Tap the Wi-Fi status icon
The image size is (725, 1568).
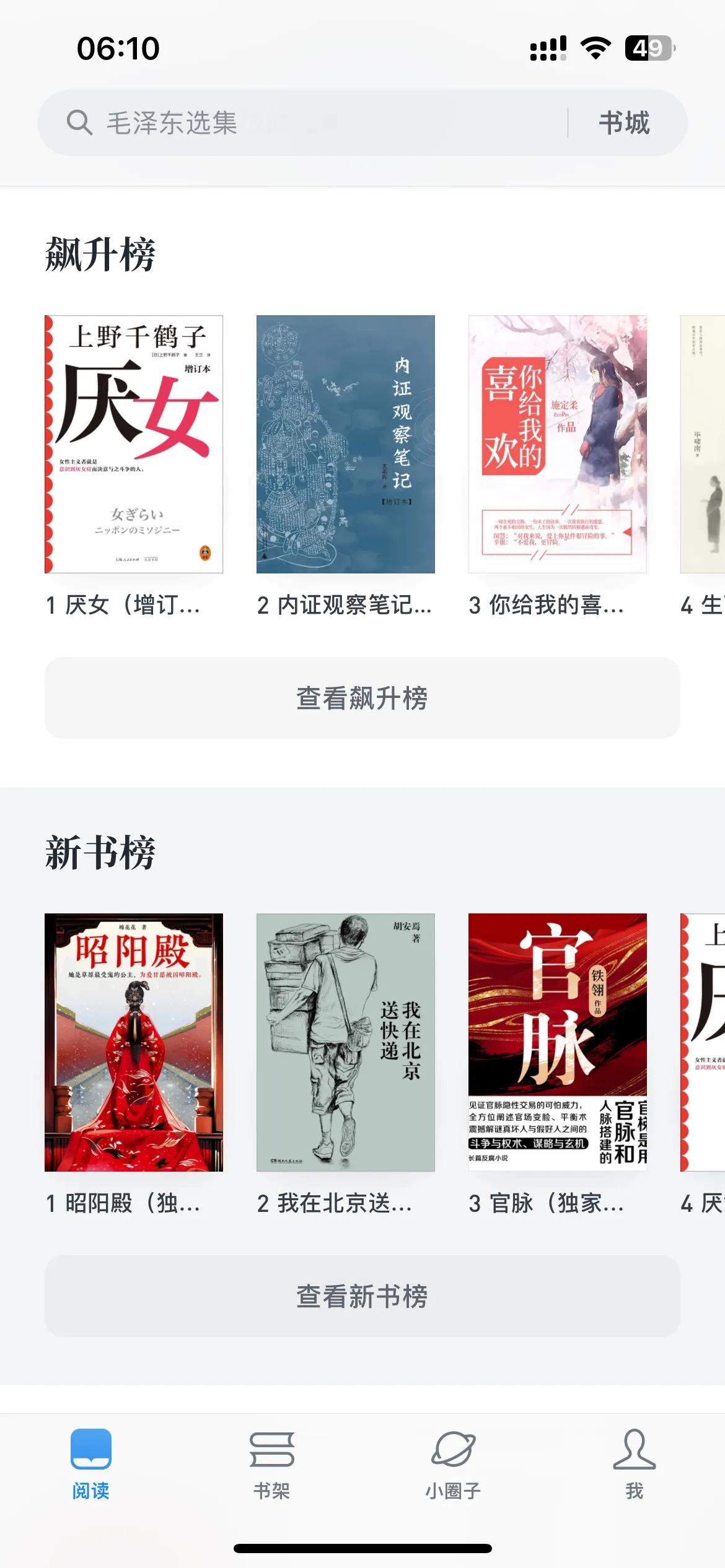[595, 48]
